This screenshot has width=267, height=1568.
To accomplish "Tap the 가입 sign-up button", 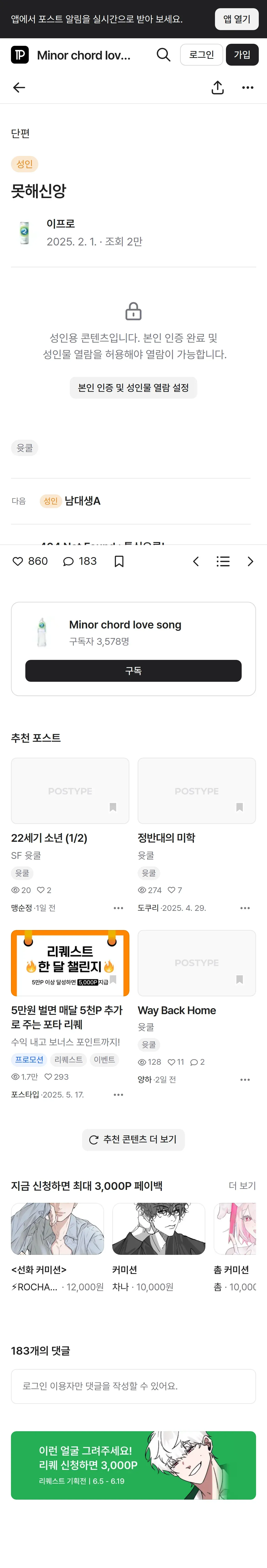I will tap(242, 55).
